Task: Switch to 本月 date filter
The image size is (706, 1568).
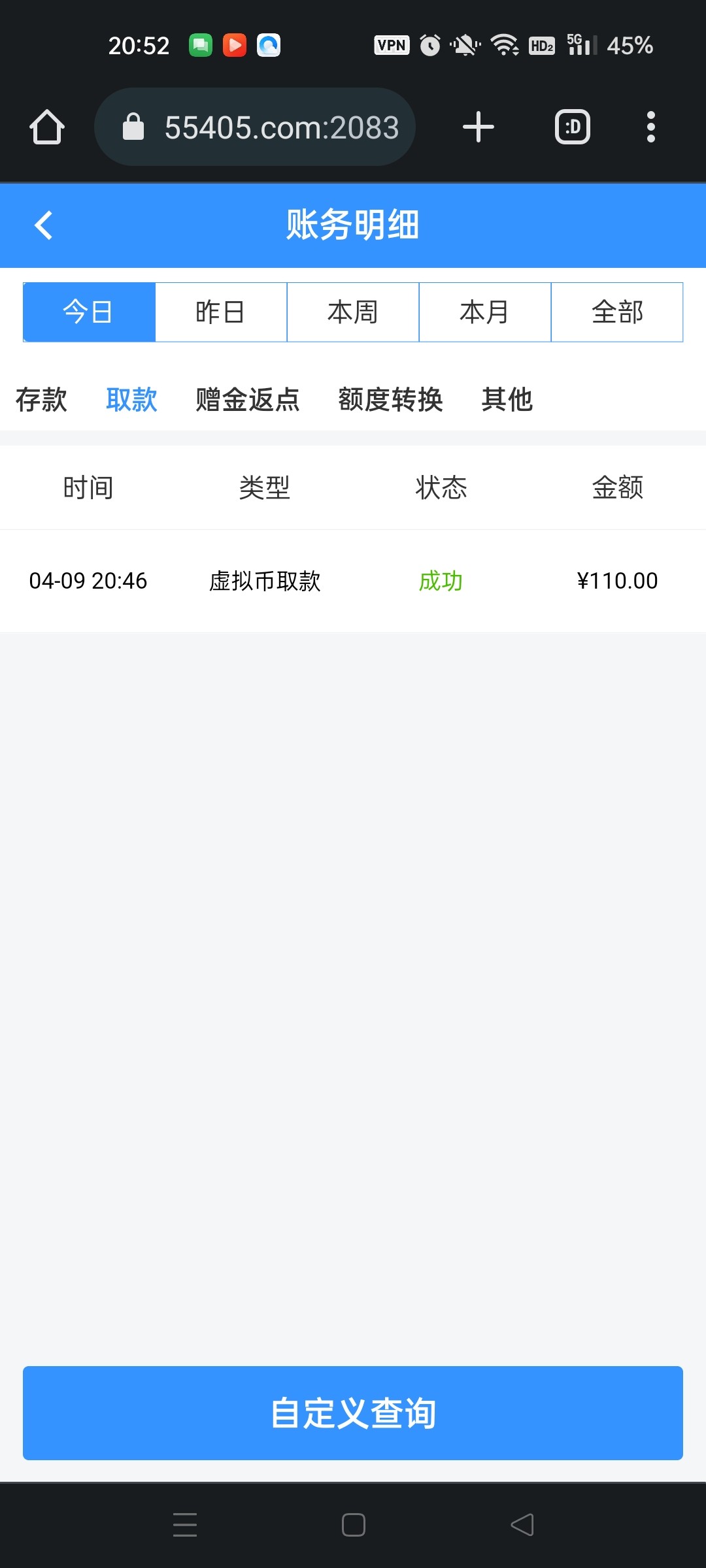Action: pos(485,312)
